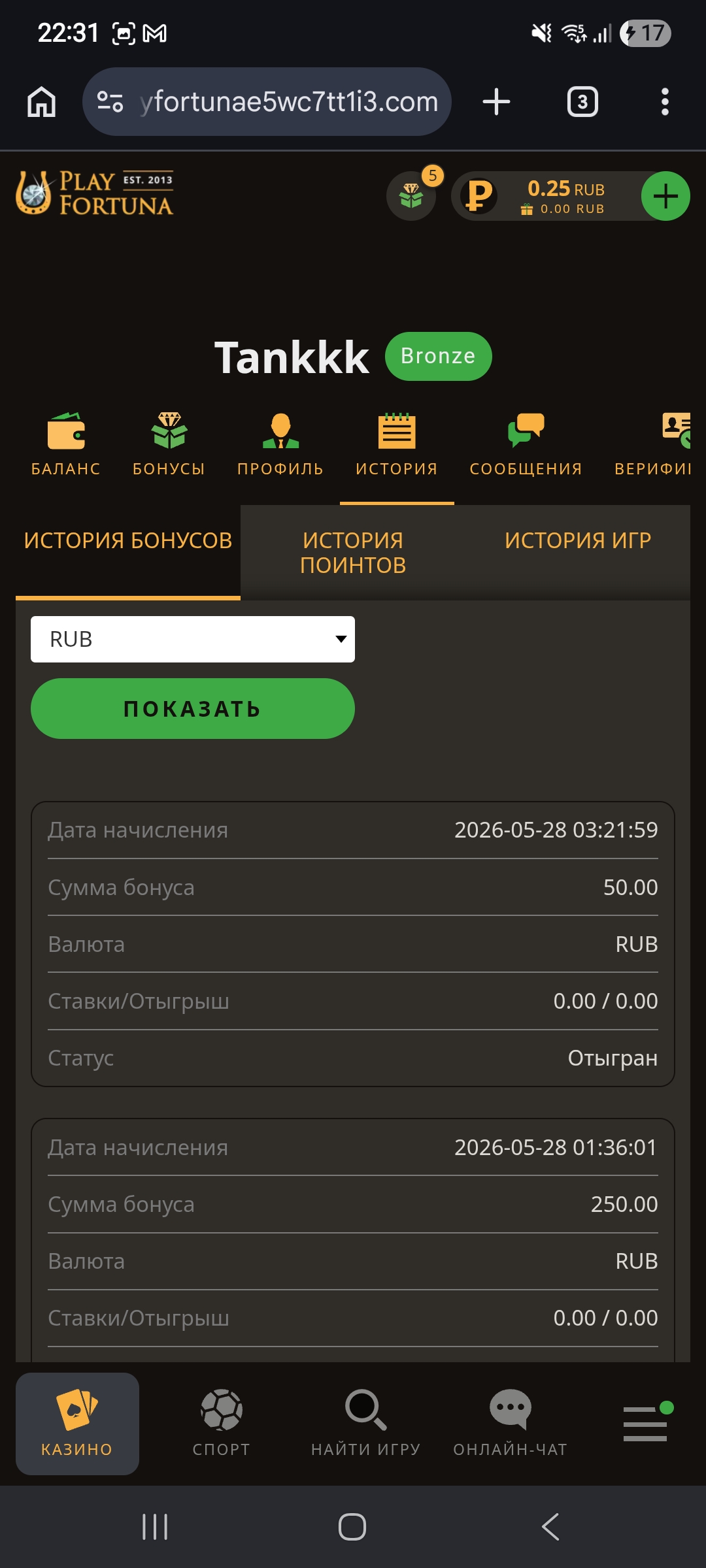The width and height of the screenshot is (706, 1568).
Task: Tap the Play Fortuna logo to go home
Action: tap(95, 193)
